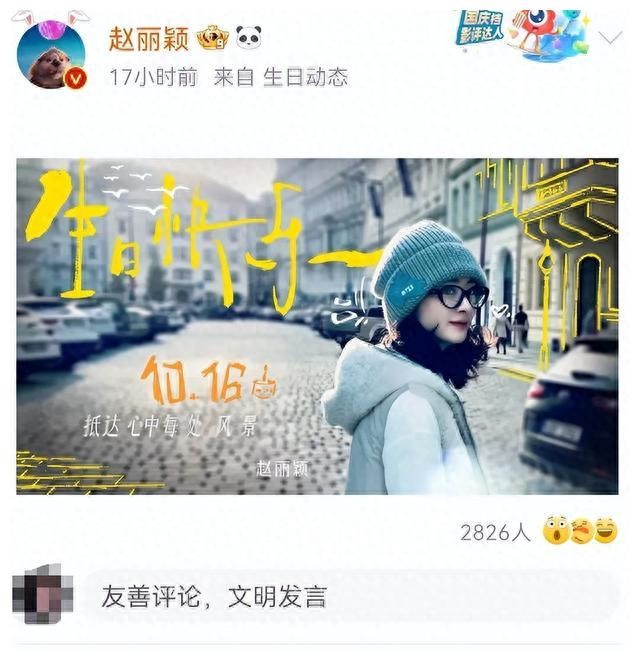
Task: Expand the post options chevron
Action: [609, 38]
